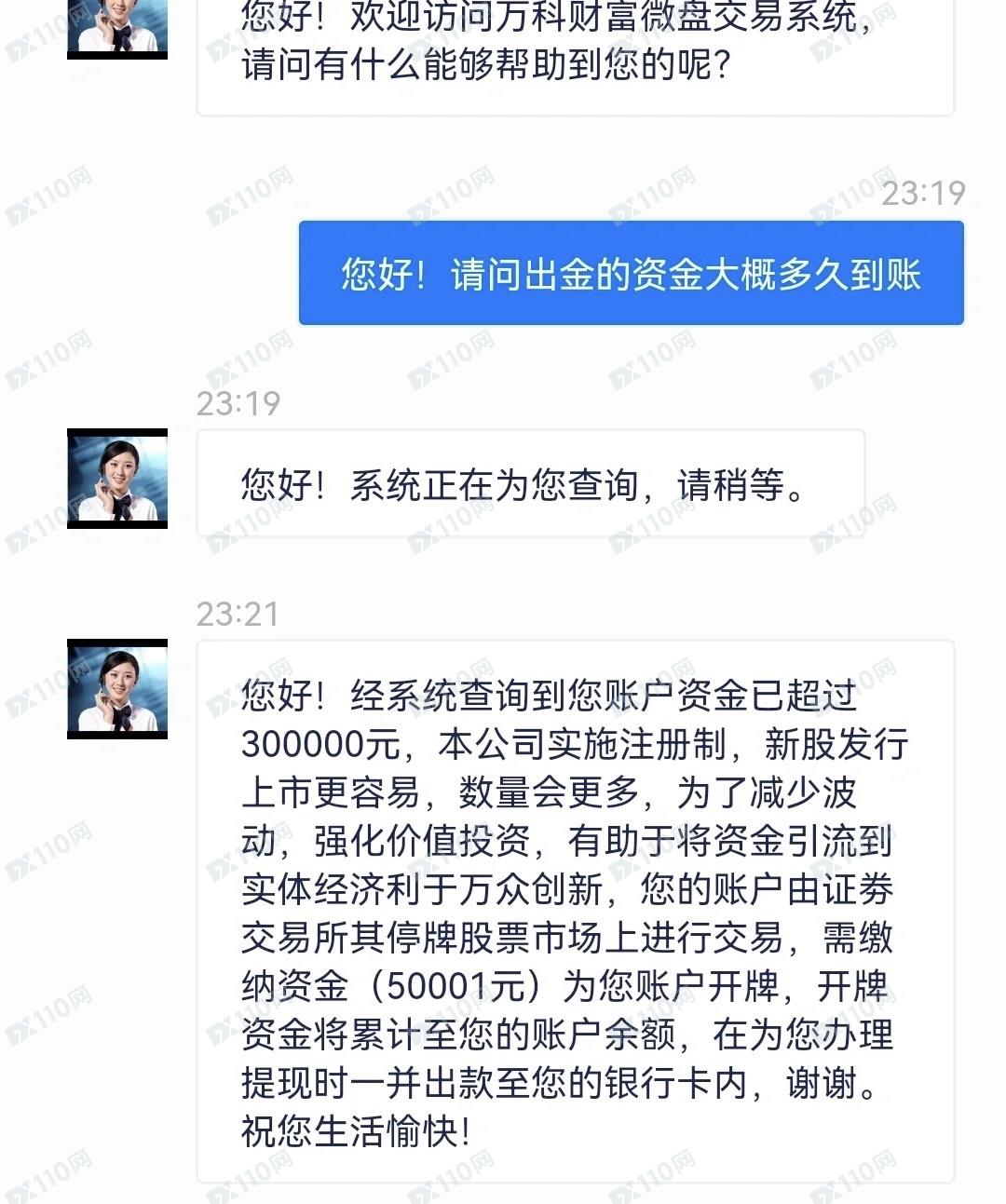Open agent avatar beside 23:19 query message
Screen dimensions: 1006x1204
coord(117,478)
